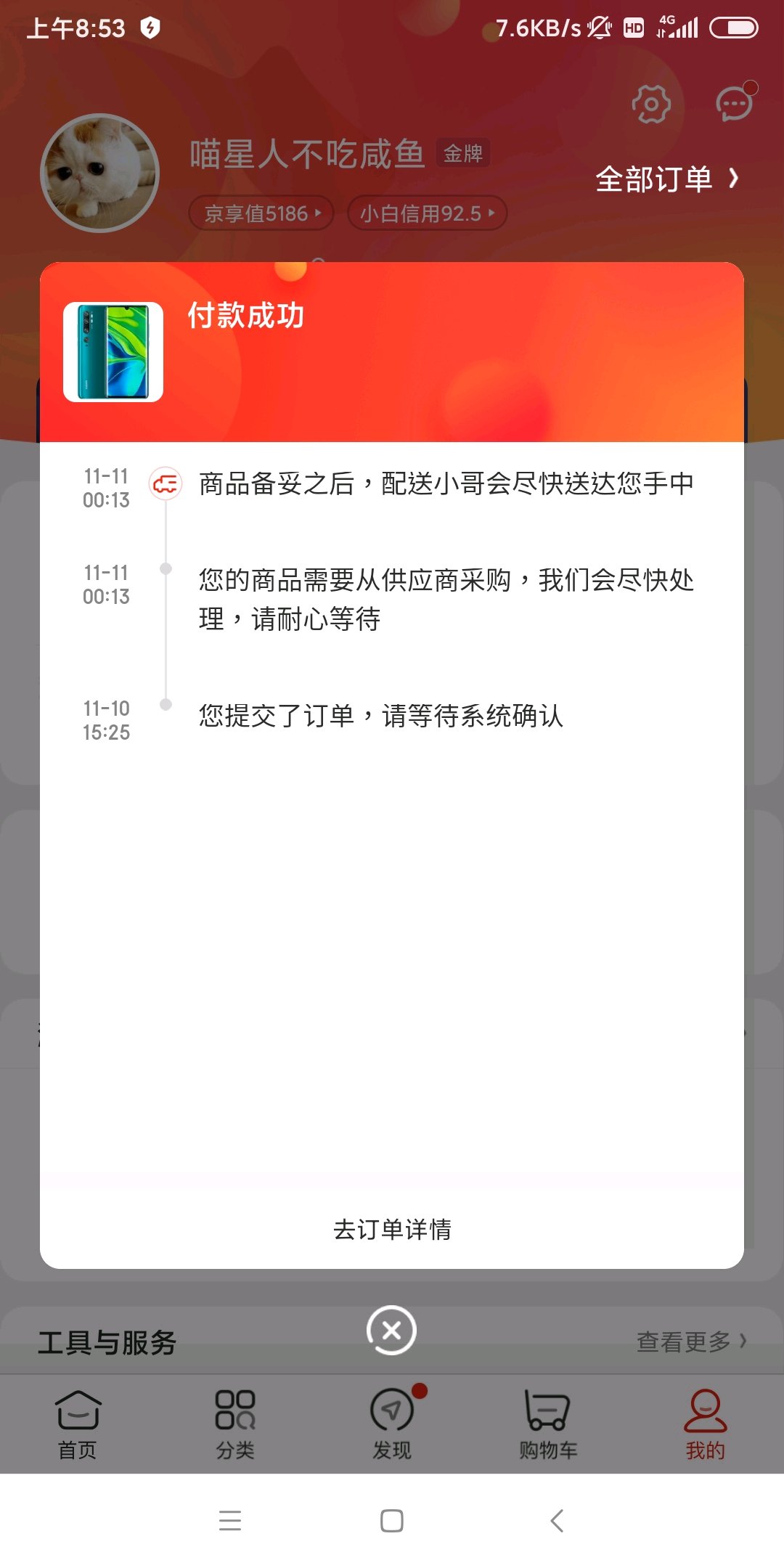Open 全部订单 all orders
This screenshot has width=784, height=1568.
(x=666, y=179)
